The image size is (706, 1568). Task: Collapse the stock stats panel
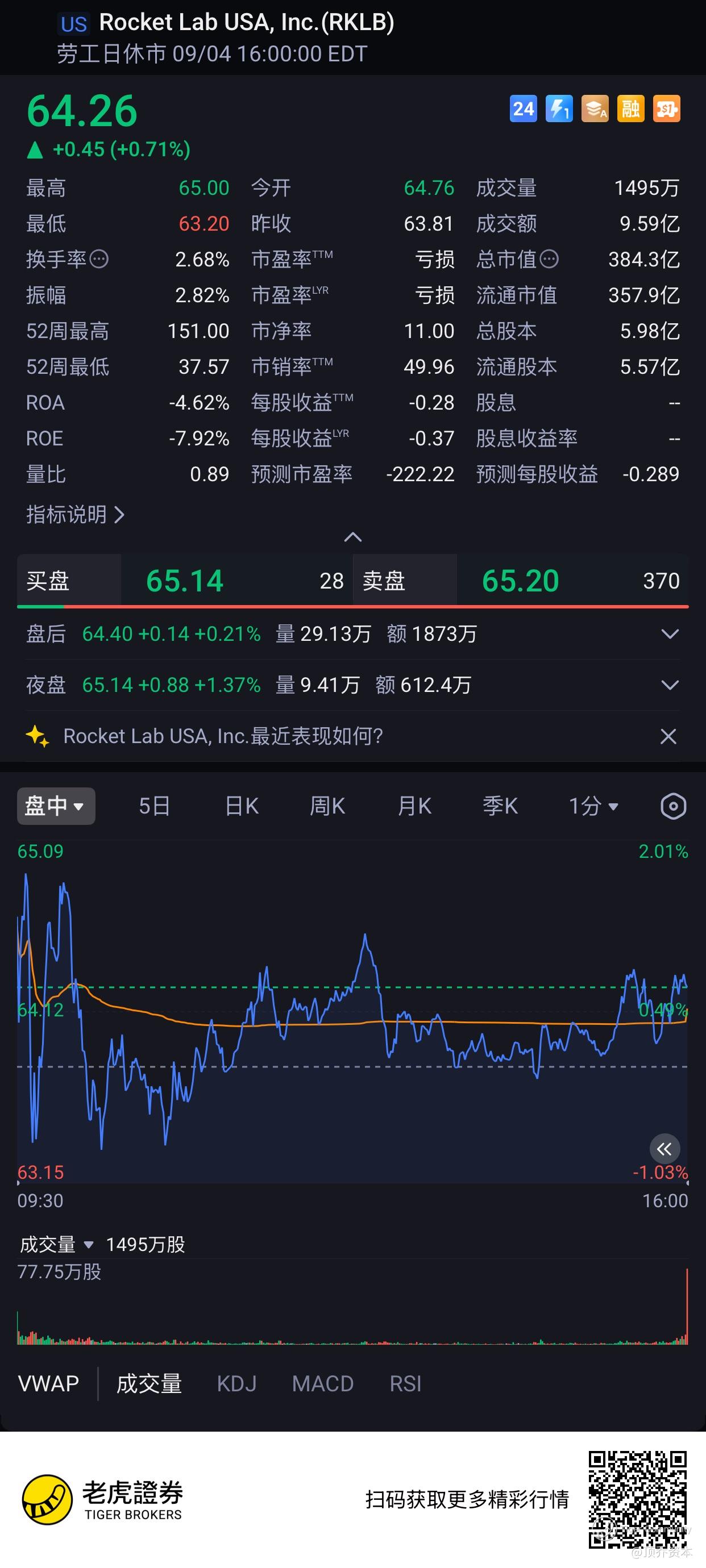[352, 537]
